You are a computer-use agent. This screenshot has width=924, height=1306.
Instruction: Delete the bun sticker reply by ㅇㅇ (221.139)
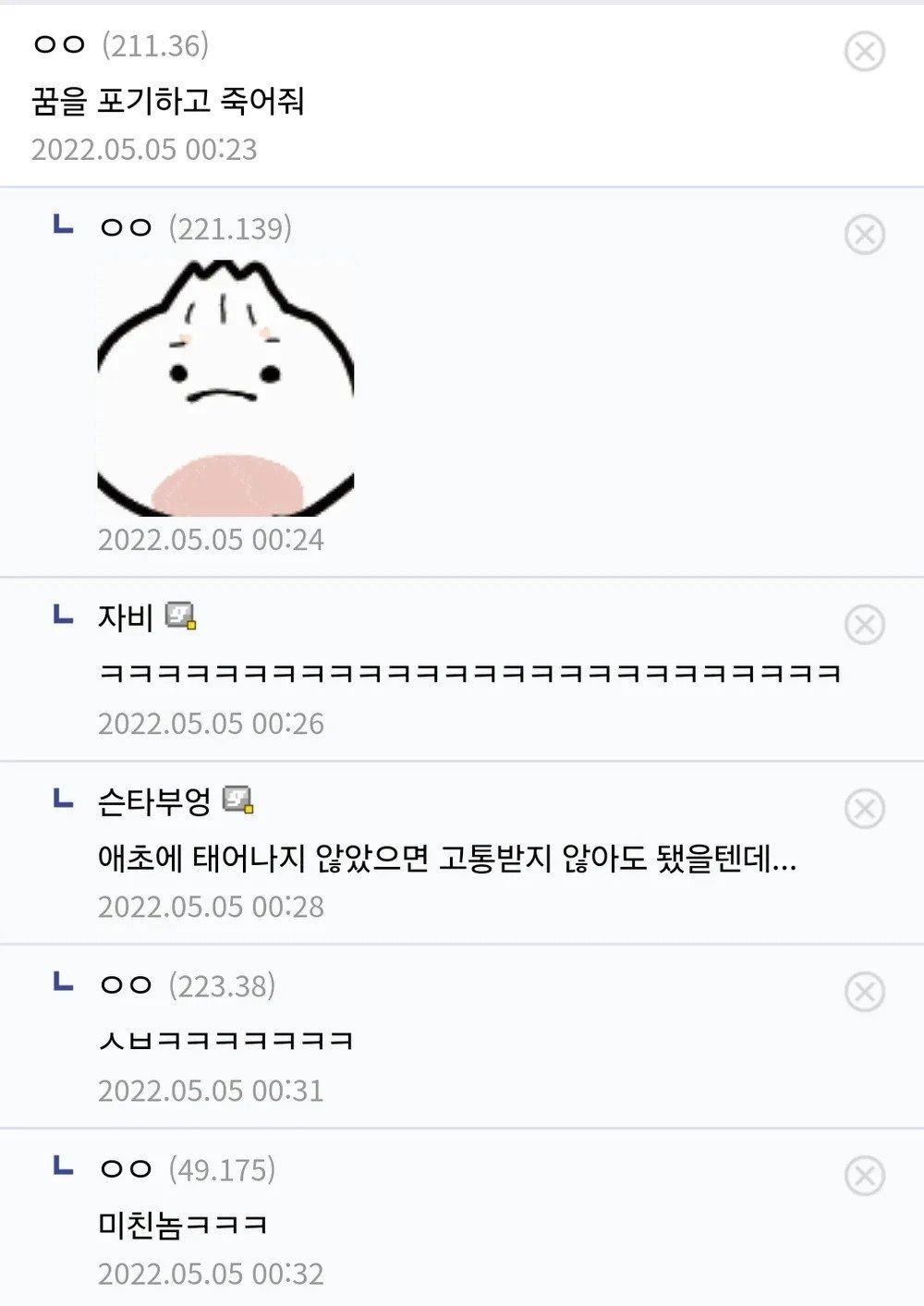tap(865, 234)
